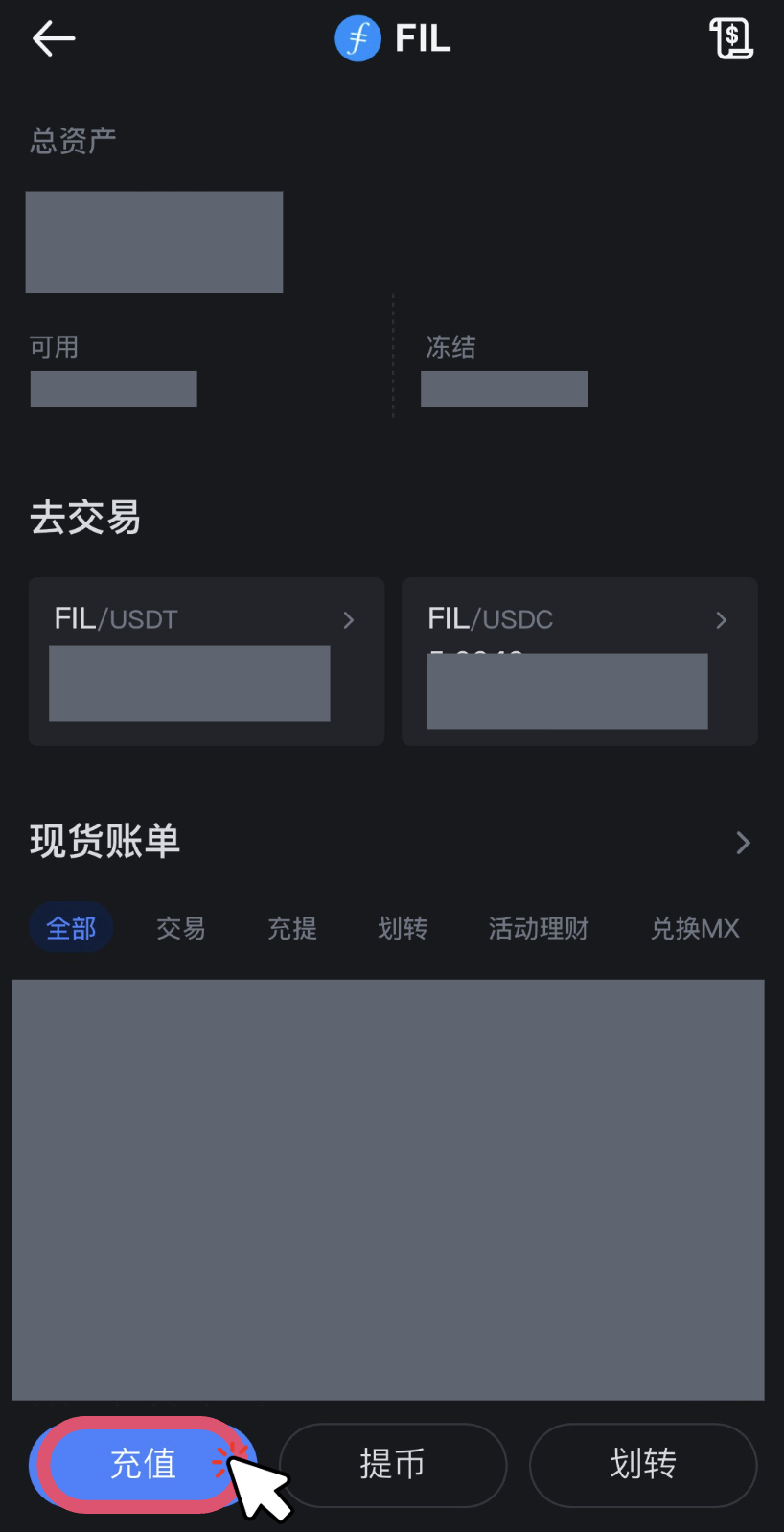Image resolution: width=784 pixels, height=1532 pixels.
Task: Open the 兑换MX filter tab
Action: coord(695,927)
